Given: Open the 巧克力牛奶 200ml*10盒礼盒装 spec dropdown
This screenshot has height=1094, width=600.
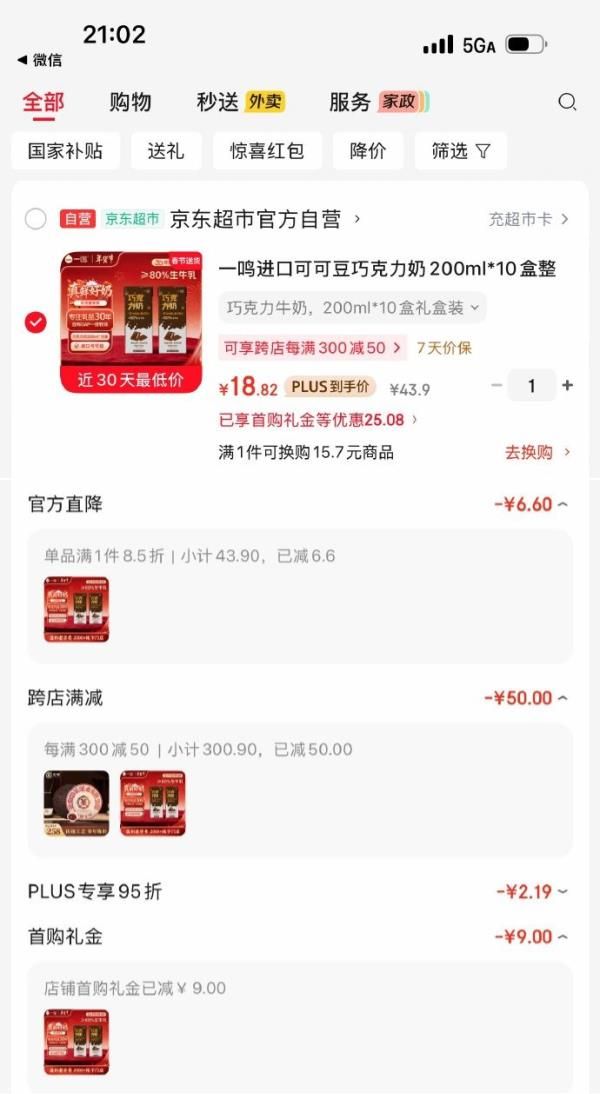Looking at the screenshot, I should [x=352, y=308].
